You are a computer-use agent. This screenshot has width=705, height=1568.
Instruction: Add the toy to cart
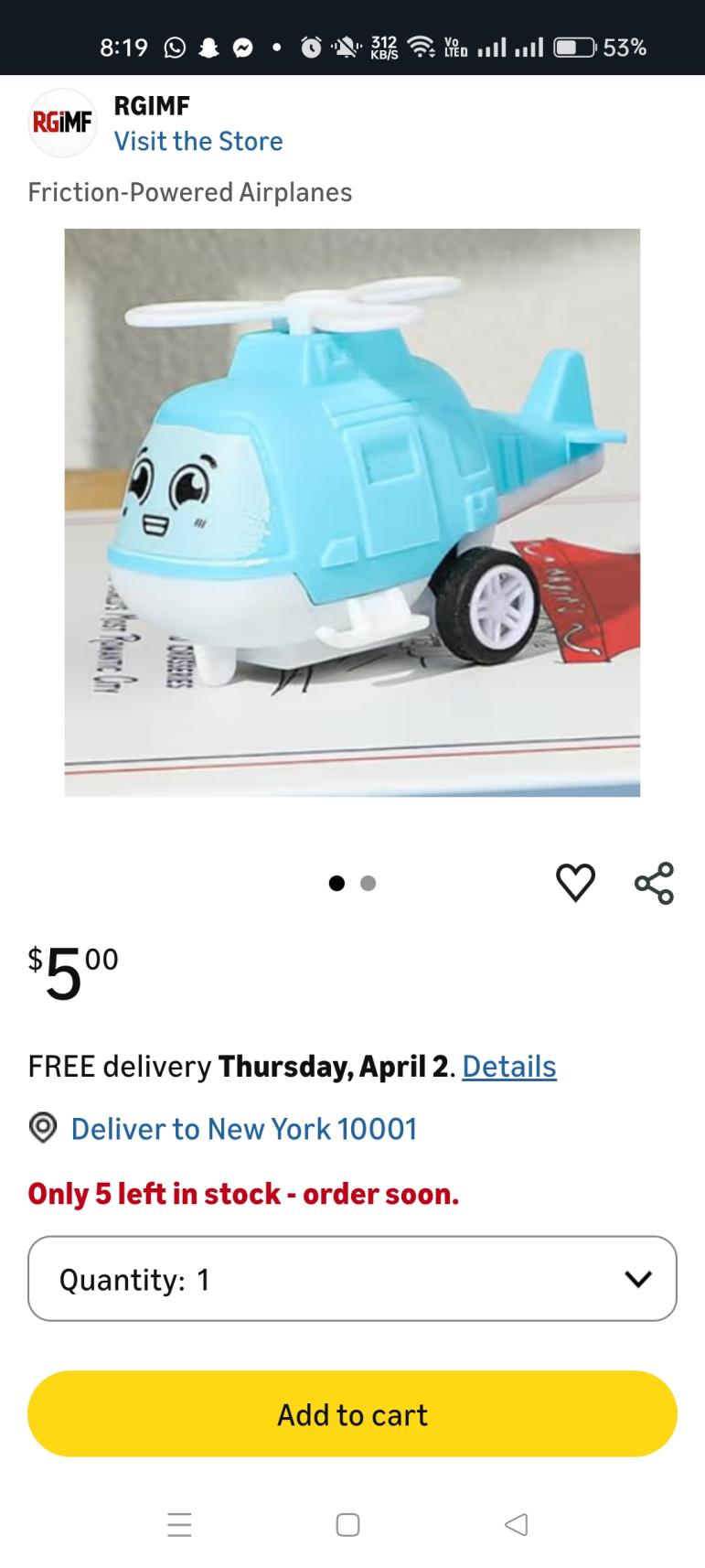pos(352,1414)
